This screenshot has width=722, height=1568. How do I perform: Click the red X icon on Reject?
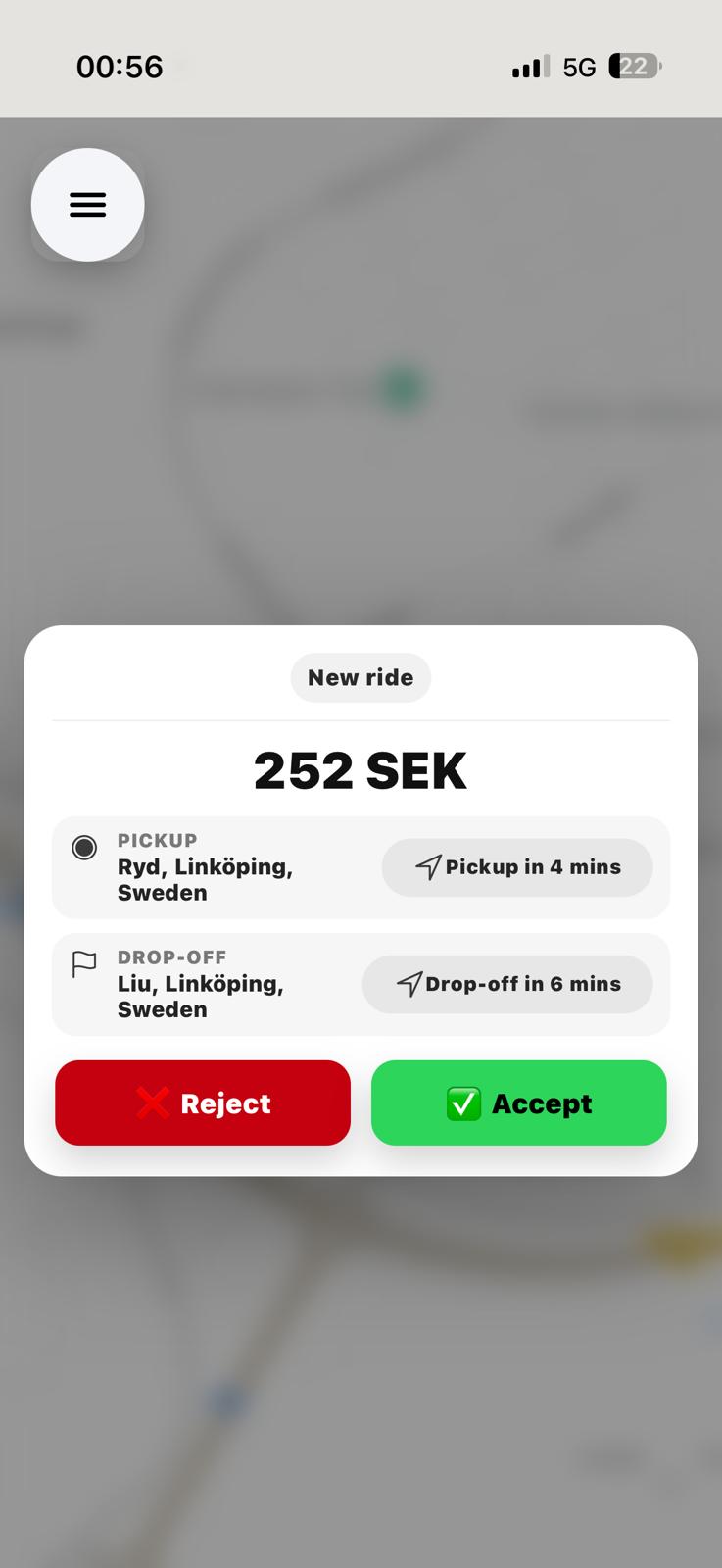pos(152,1102)
